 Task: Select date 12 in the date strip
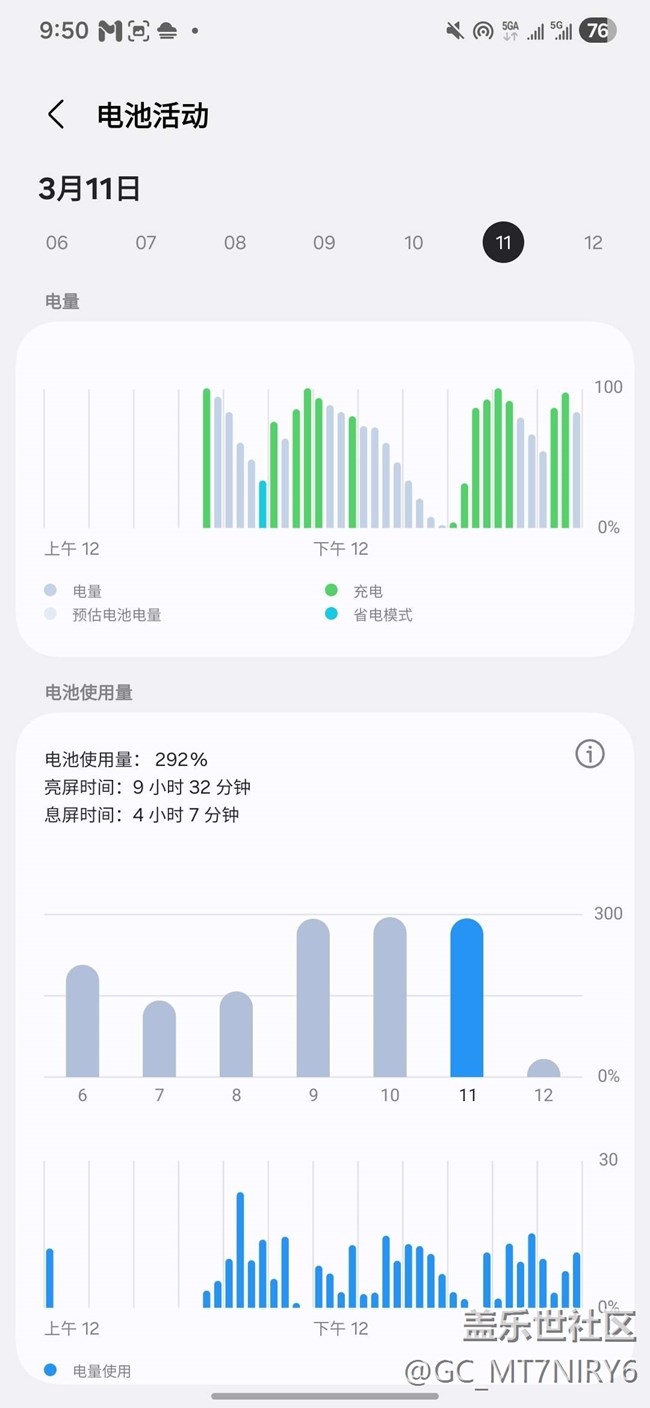coord(593,242)
